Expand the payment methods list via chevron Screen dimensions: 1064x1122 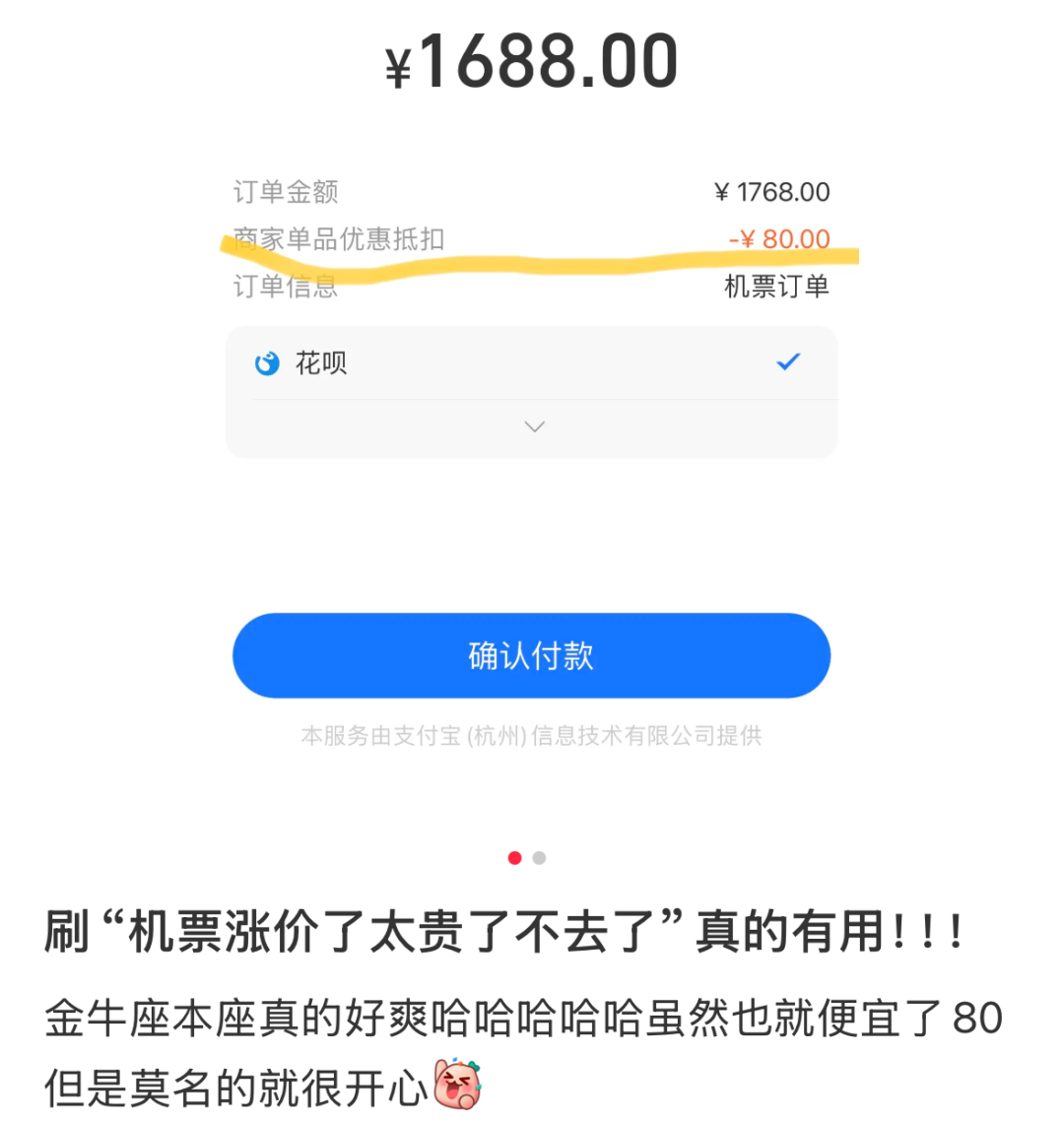pyautogui.click(x=533, y=426)
